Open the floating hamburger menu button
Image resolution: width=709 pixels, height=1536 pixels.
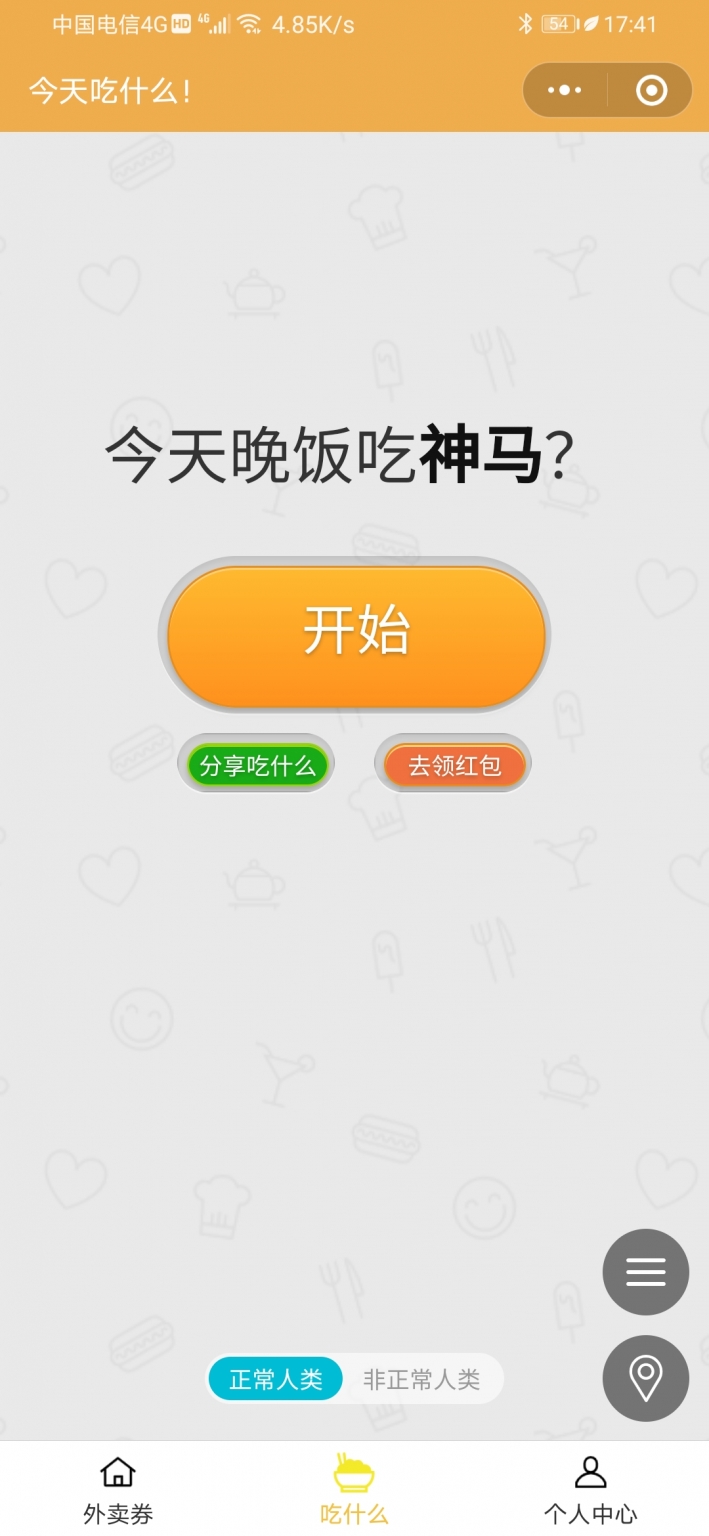pyautogui.click(x=645, y=1271)
